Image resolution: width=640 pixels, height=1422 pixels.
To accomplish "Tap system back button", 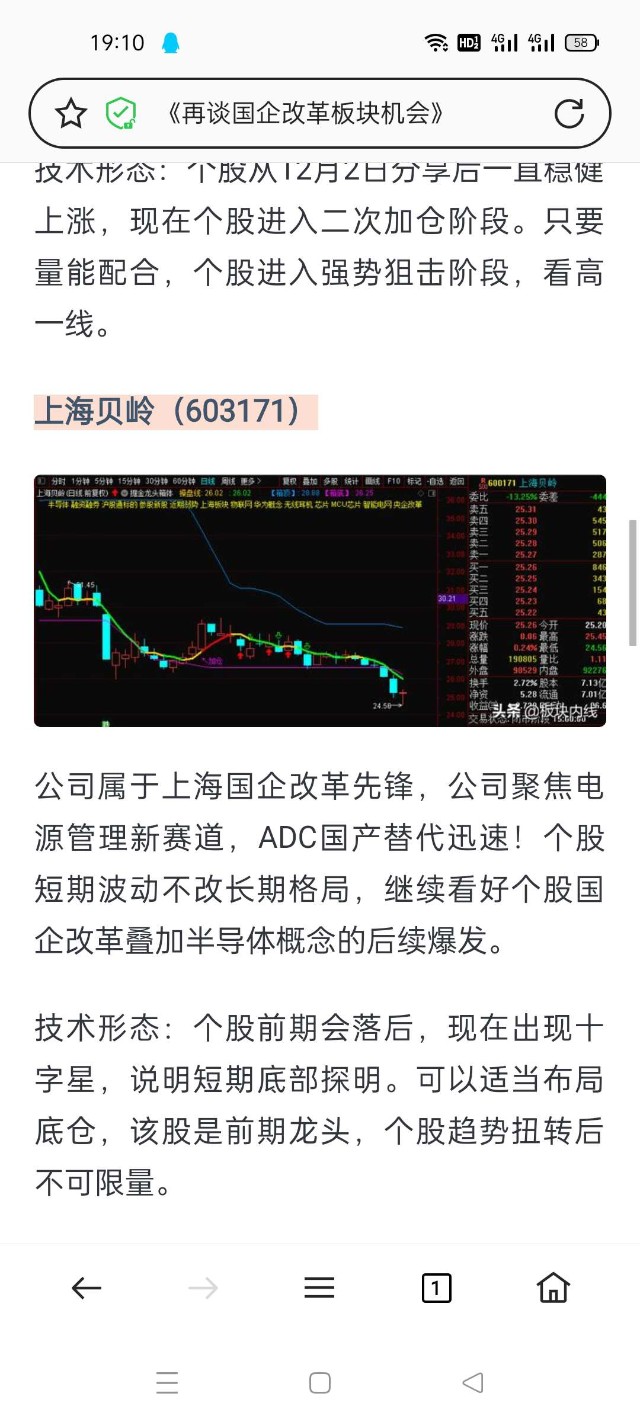I will (473, 1383).
